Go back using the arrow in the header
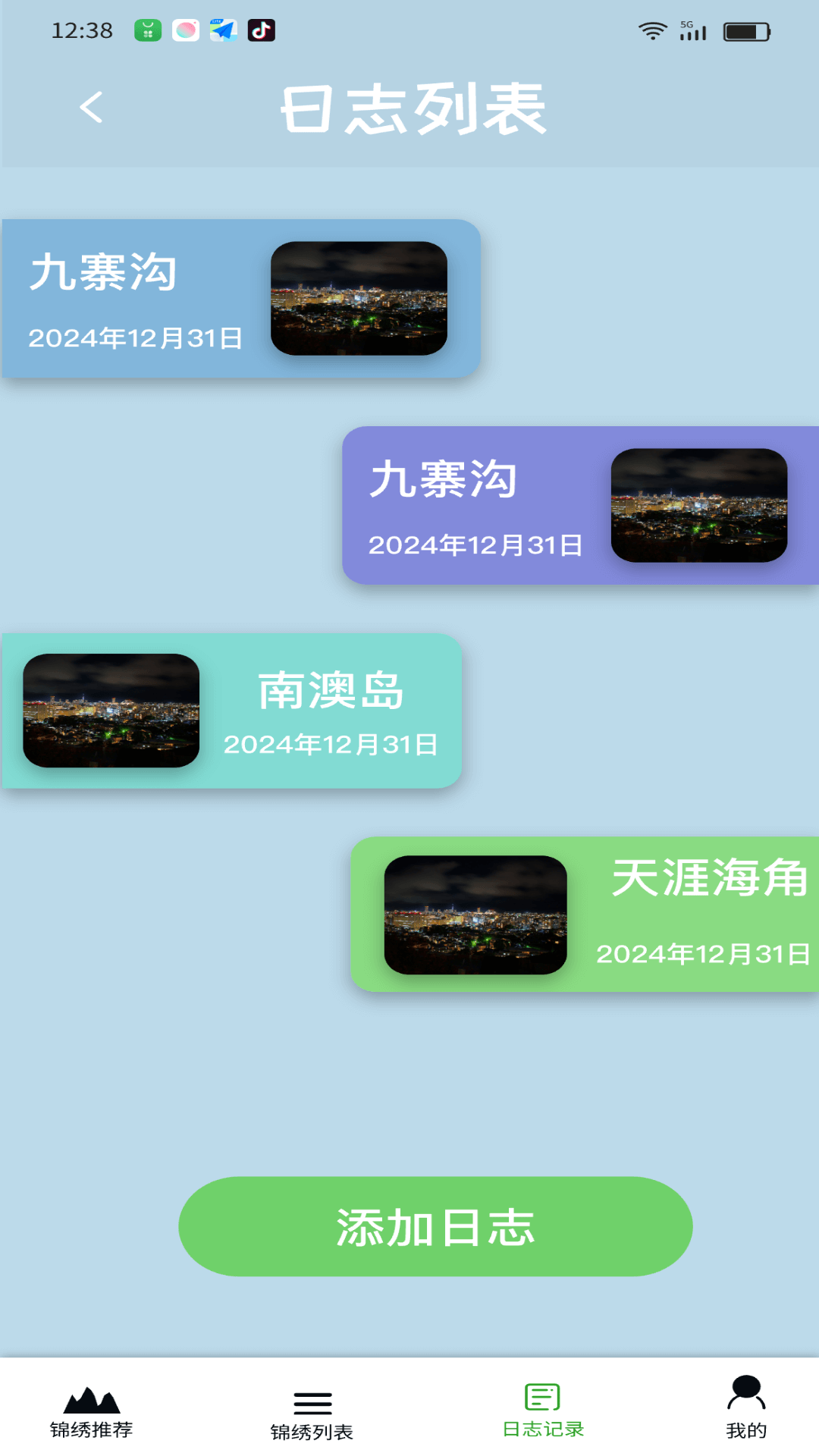 [x=91, y=107]
